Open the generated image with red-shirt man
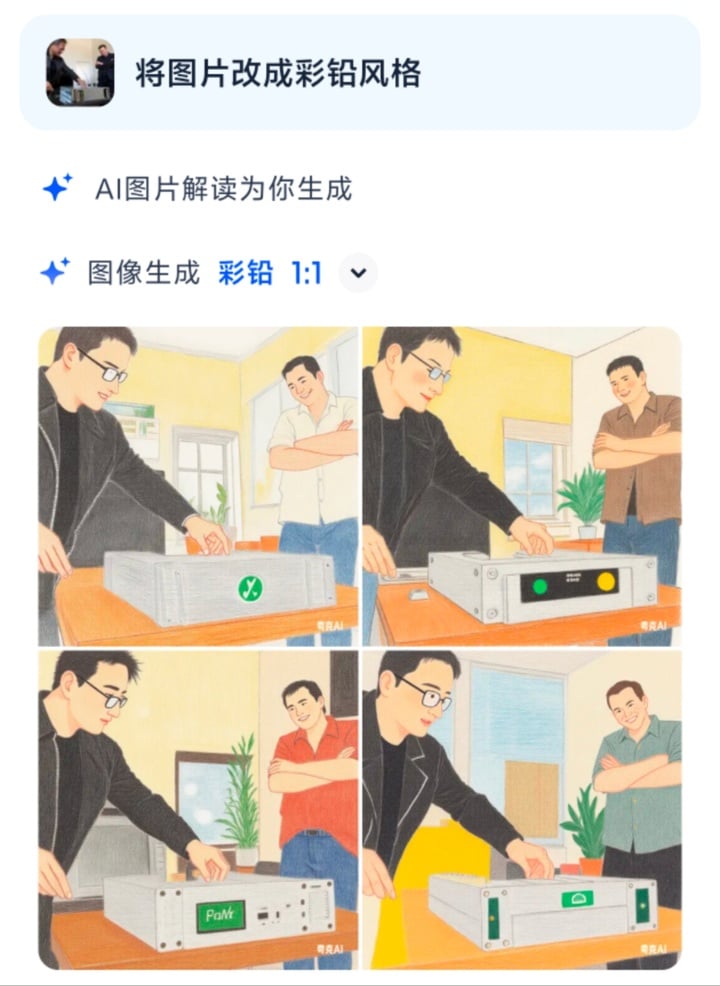 198,810
